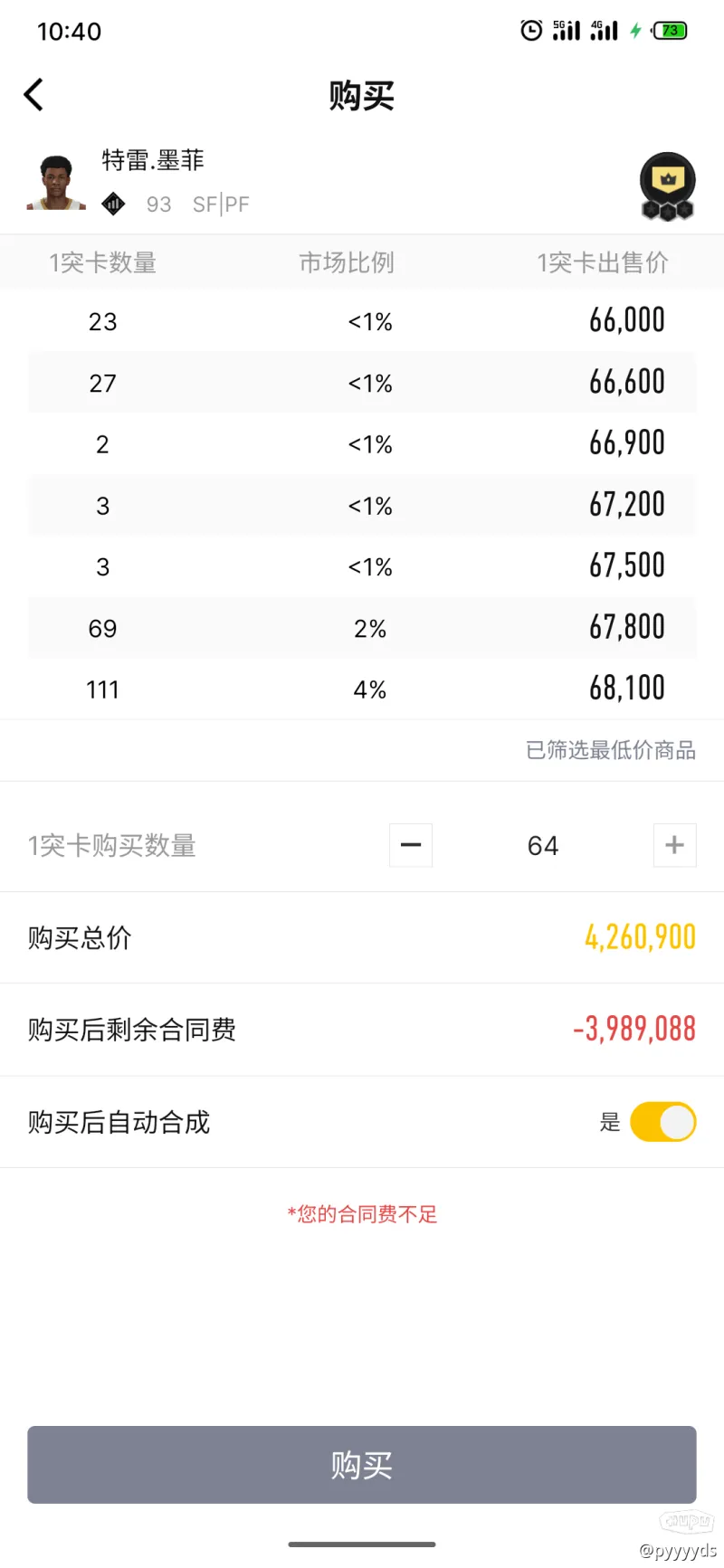Increase purchase quantity with plus button

point(675,845)
